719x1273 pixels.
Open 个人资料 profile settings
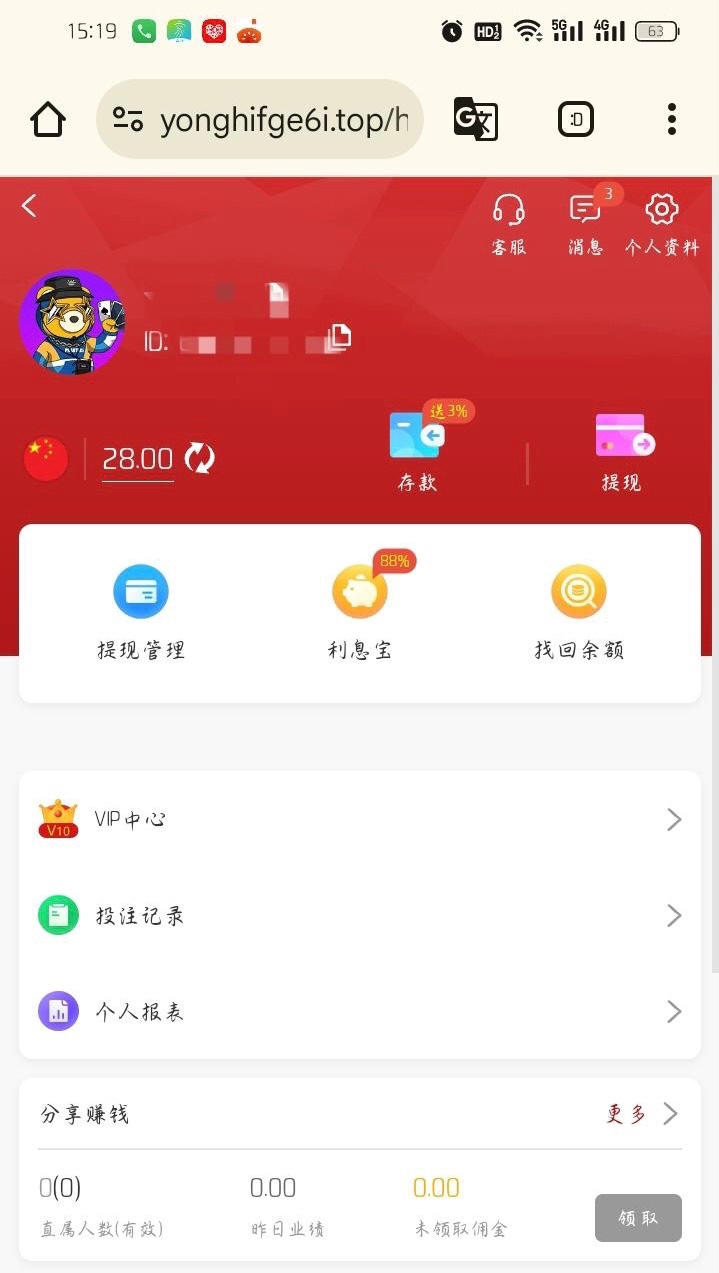661,224
